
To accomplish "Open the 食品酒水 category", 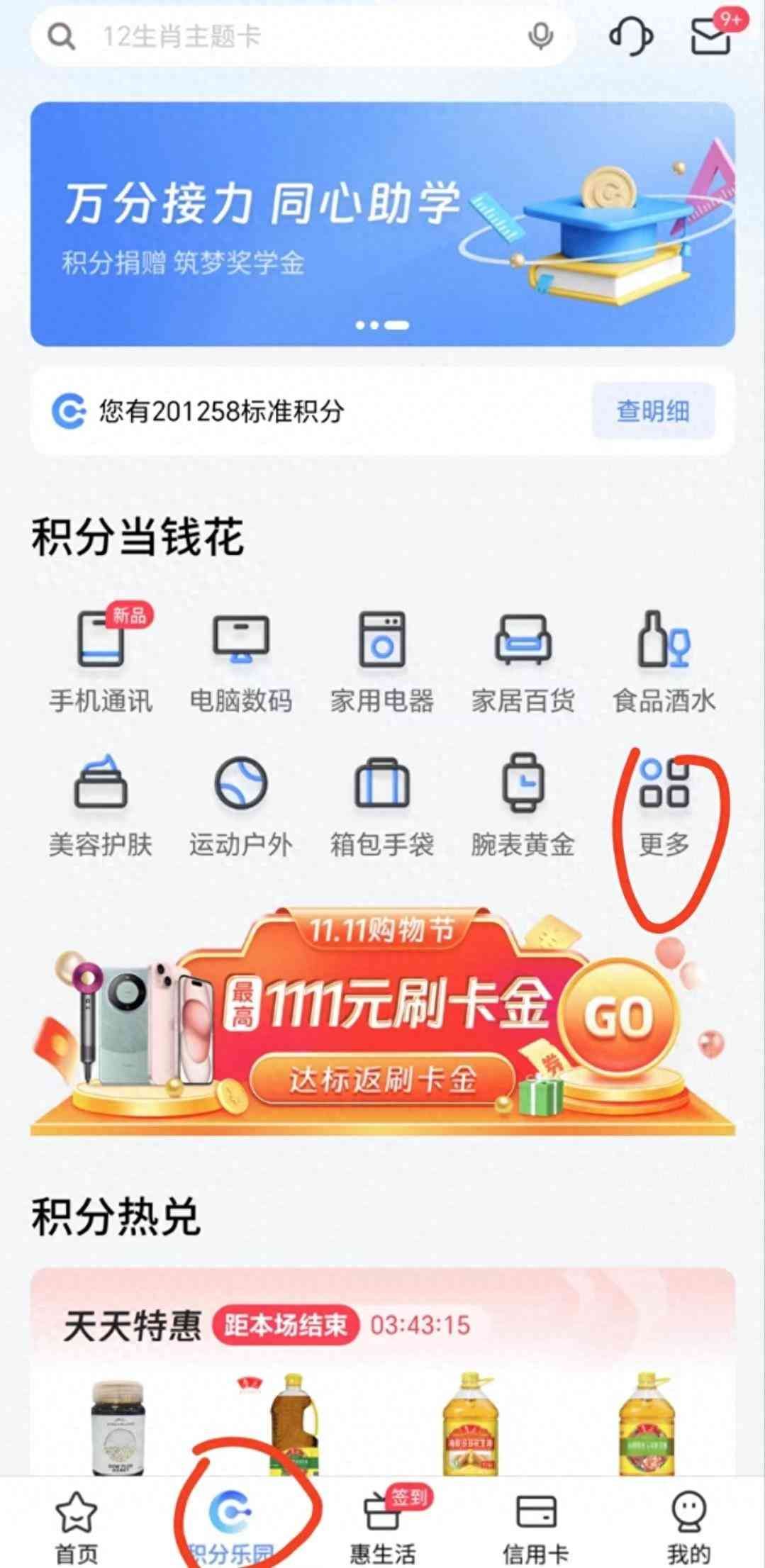I will point(664,661).
